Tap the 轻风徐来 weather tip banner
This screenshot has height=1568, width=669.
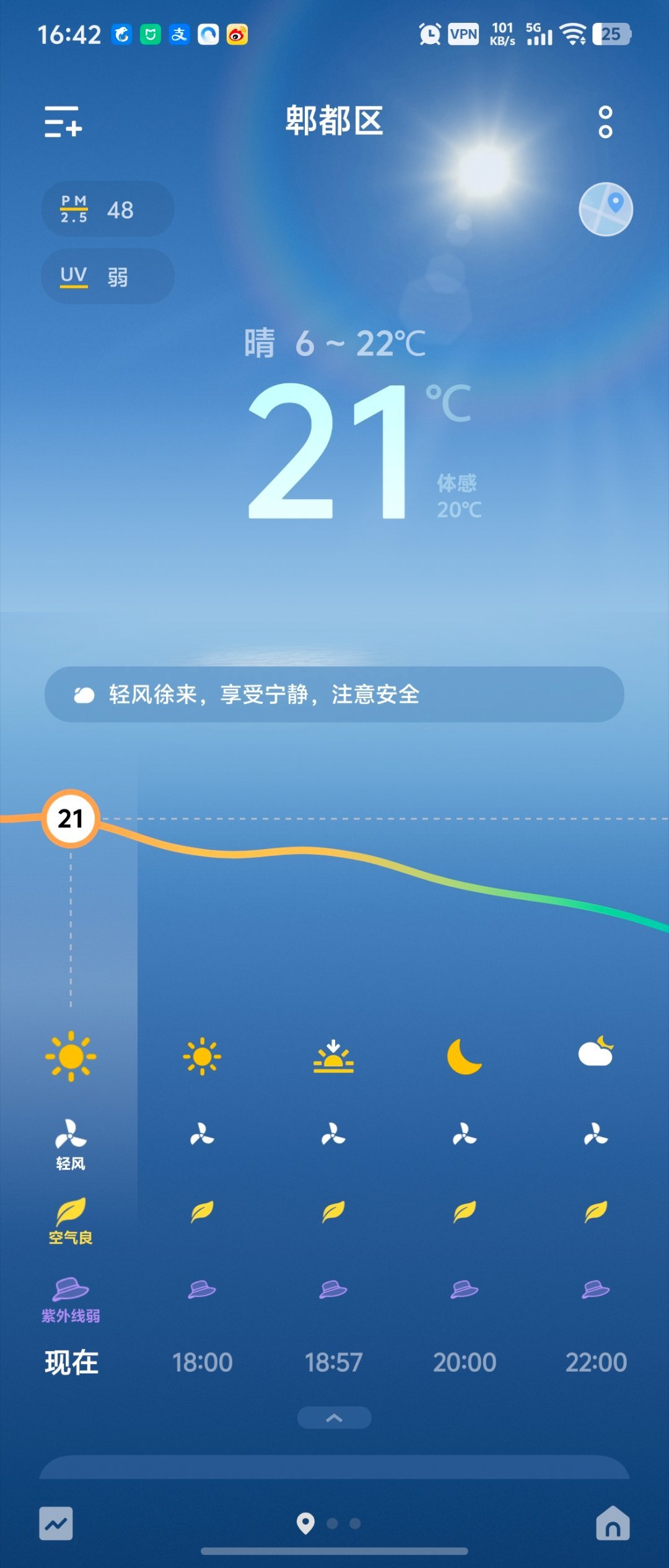coord(334,695)
